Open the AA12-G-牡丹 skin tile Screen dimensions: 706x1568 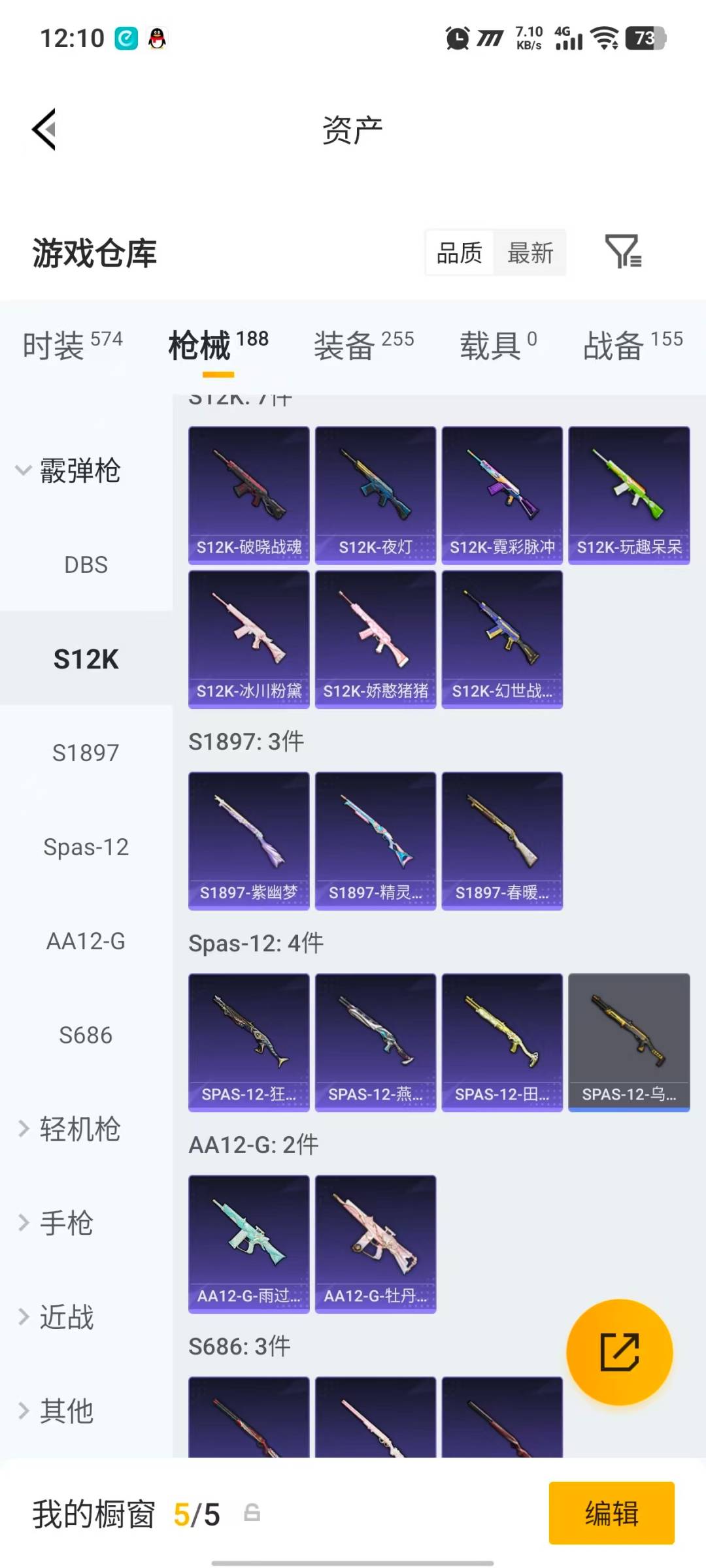click(375, 1243)
